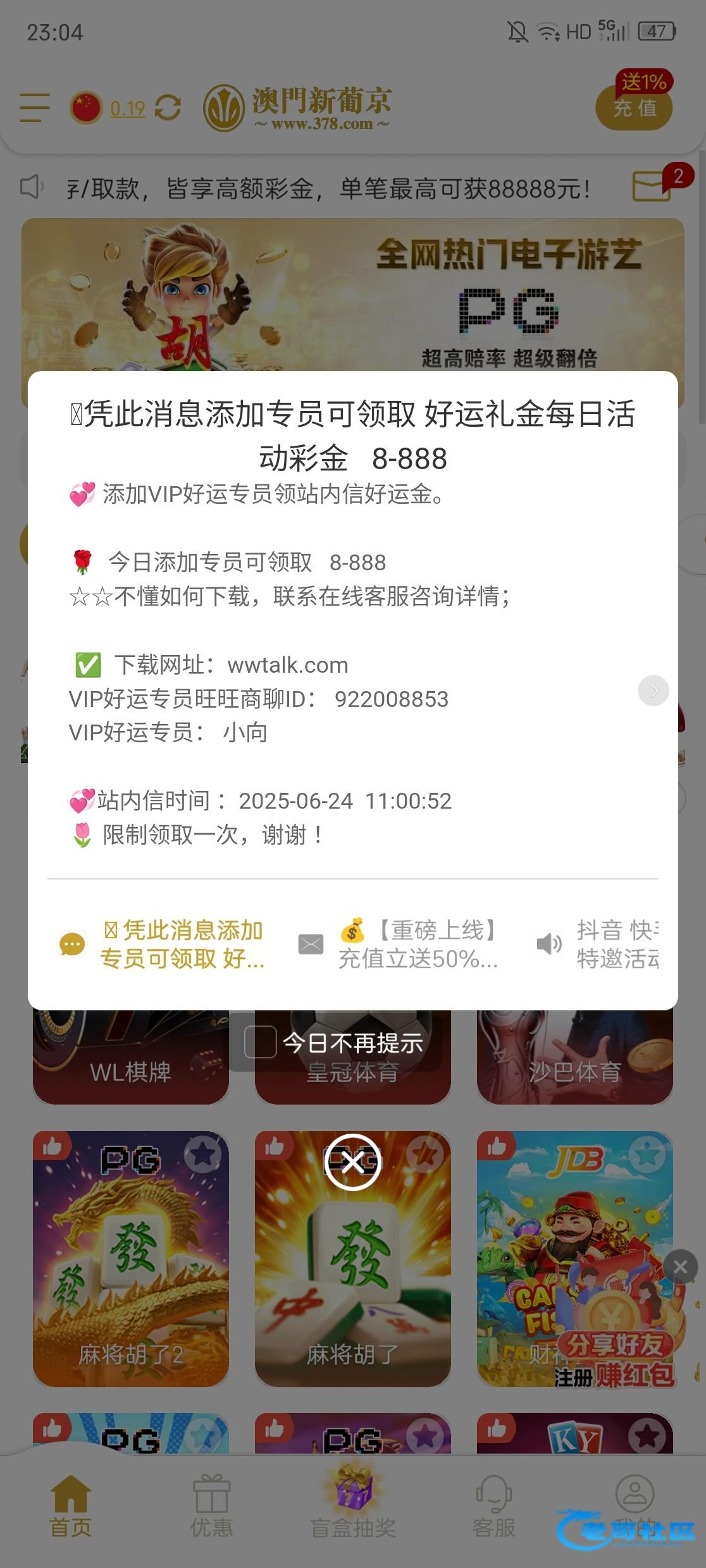This screenshot has width=706, height=1568.
Task: Tick the 今日不再提示 checkbox
Action: pyautogui.click(x=260, y=1042)
